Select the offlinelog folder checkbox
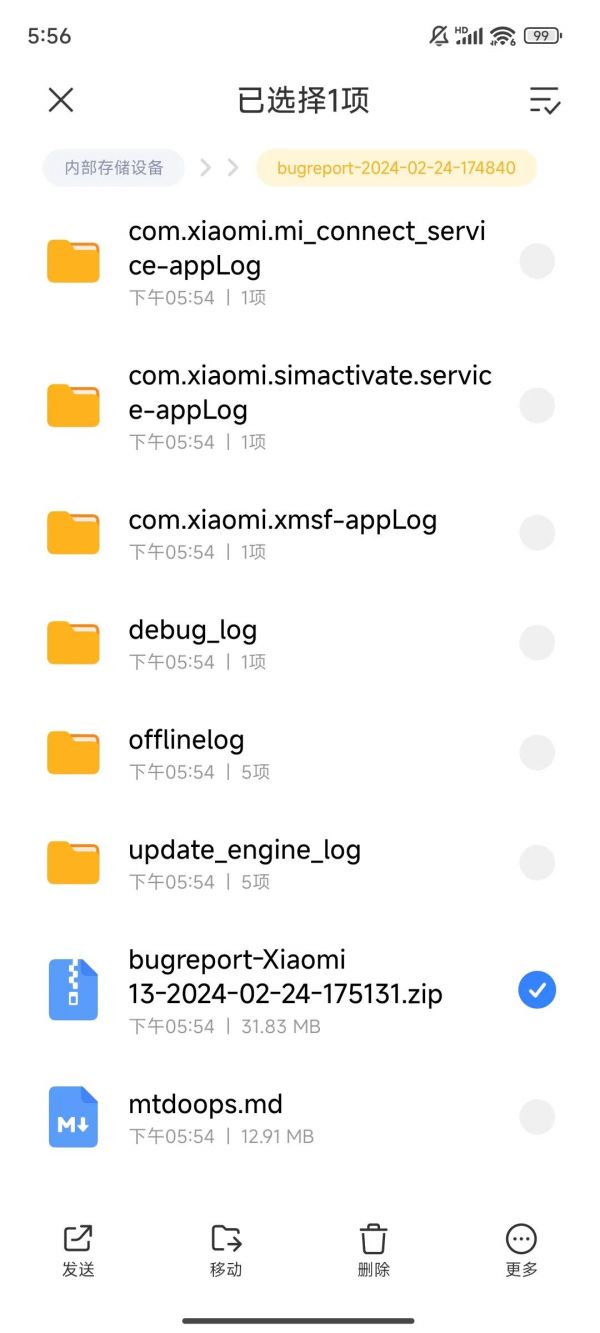The width and height of the screenshot is (600, 1333). pos(537,752)
